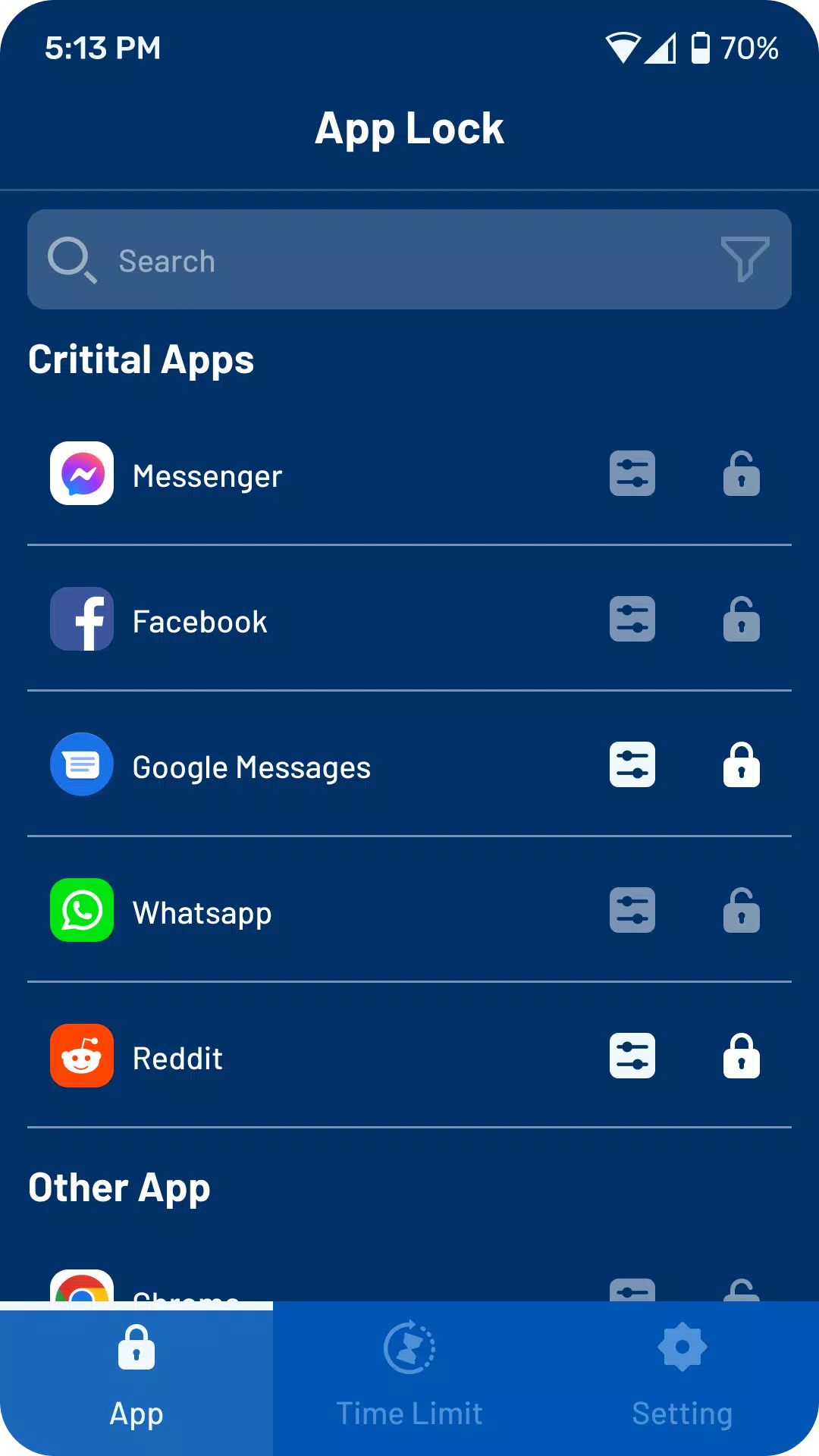
Task: Select the Reddit list entry
Action: click(303, 1056)
